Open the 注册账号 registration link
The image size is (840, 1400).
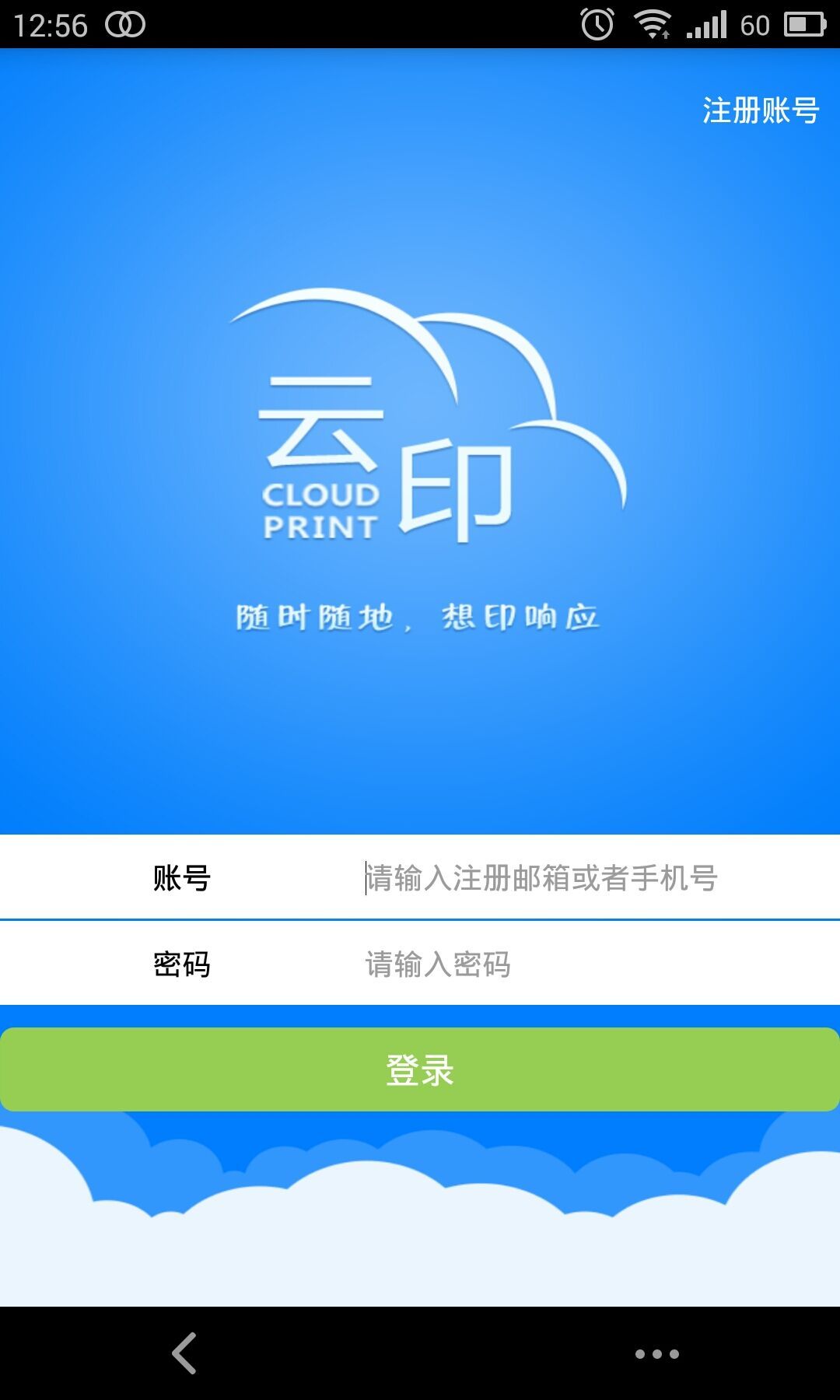(x=760, y=110)
